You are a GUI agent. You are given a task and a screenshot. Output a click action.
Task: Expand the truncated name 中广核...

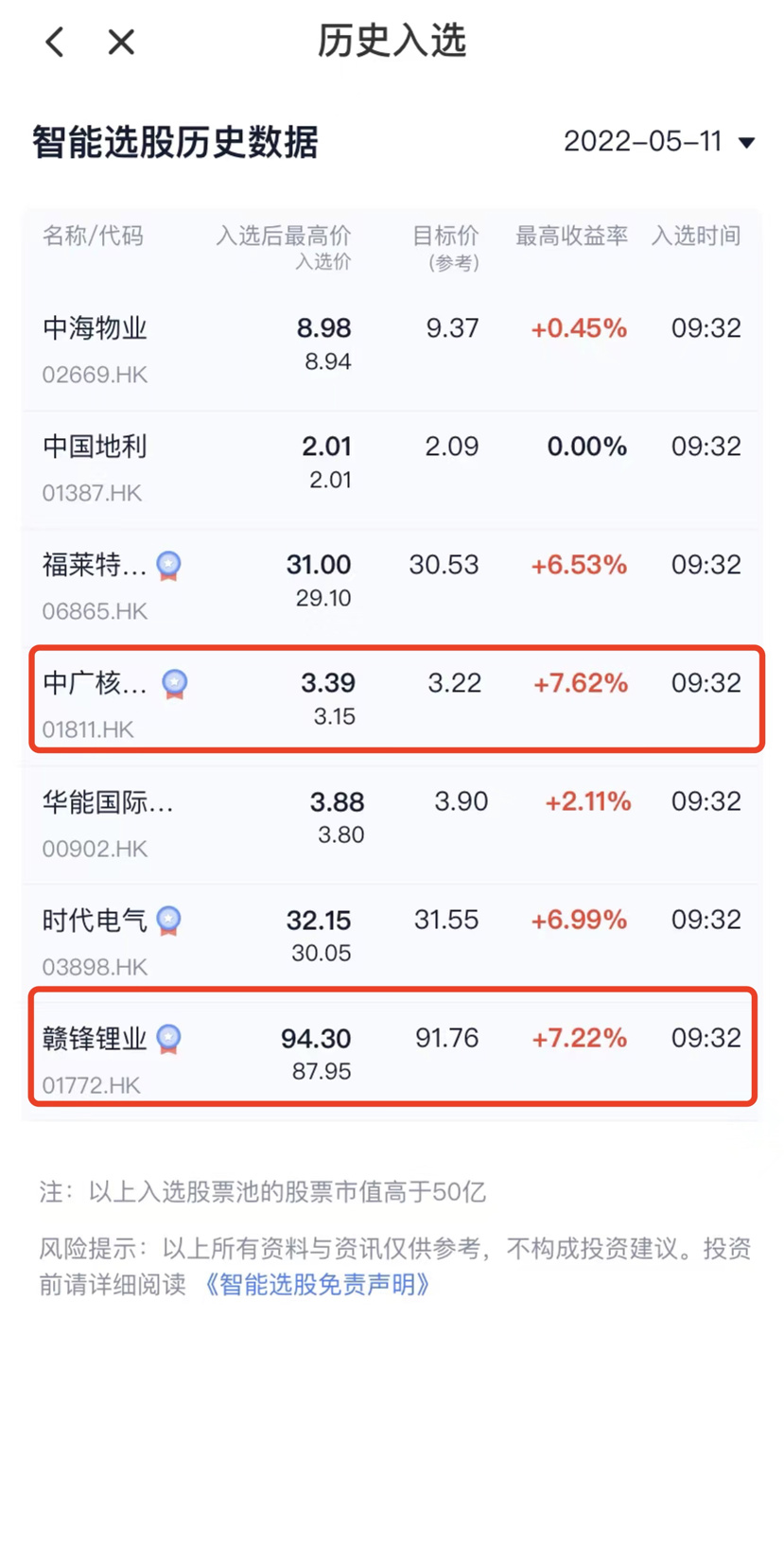pos(95,683)
